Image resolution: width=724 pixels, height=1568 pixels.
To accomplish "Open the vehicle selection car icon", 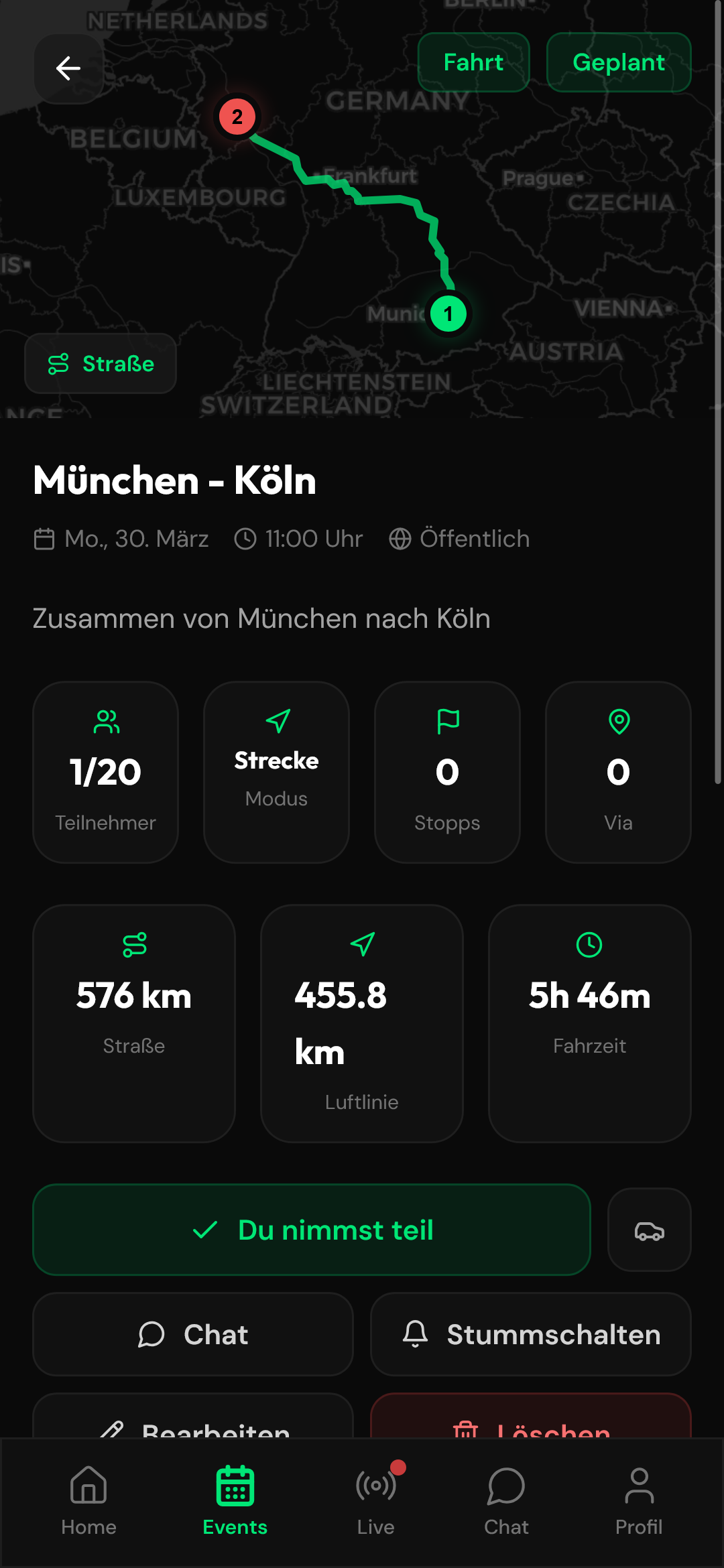I will 649,1230.
